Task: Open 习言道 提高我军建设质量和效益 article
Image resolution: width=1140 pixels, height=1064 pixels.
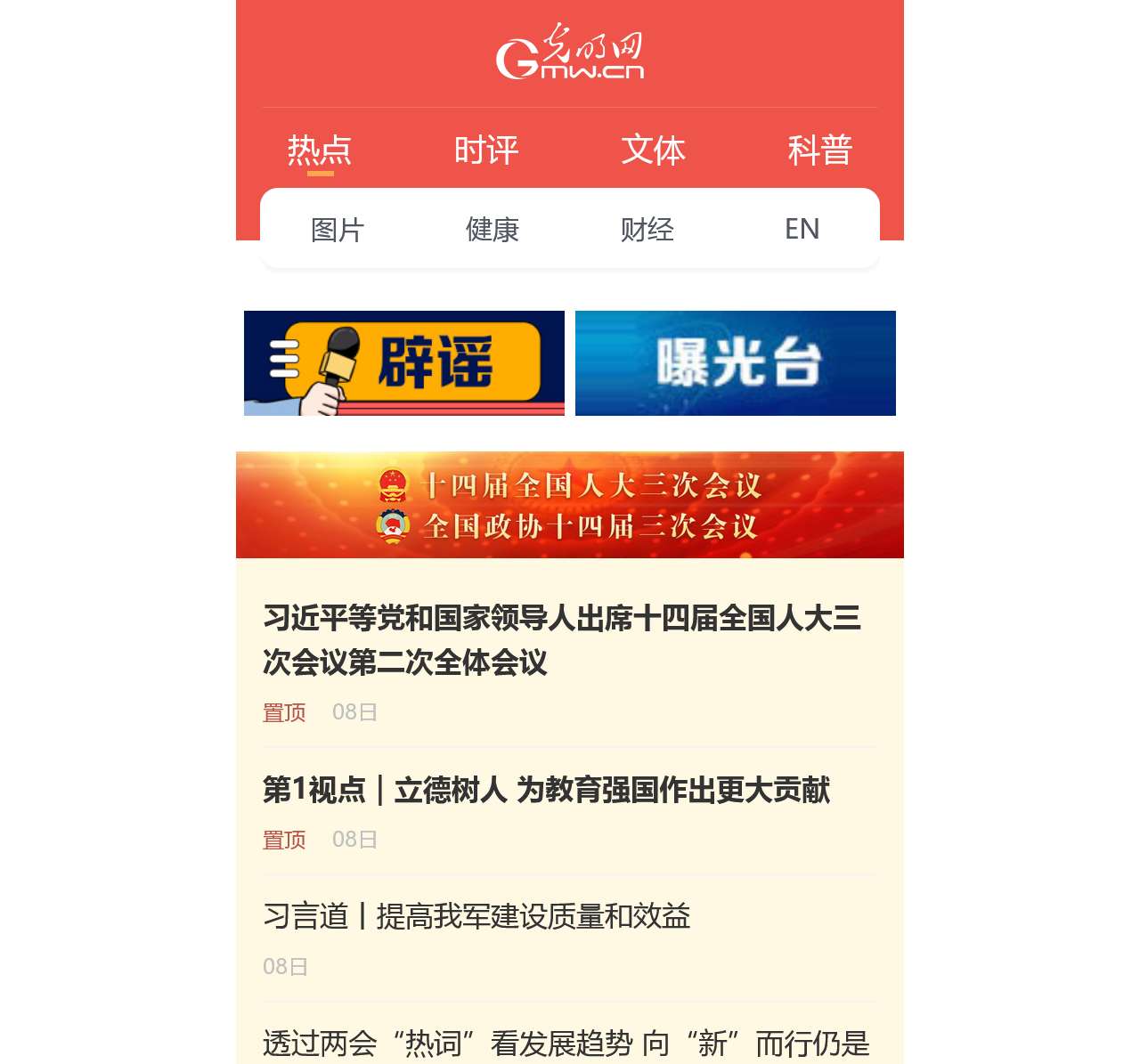Action: [x=476, y=916]
